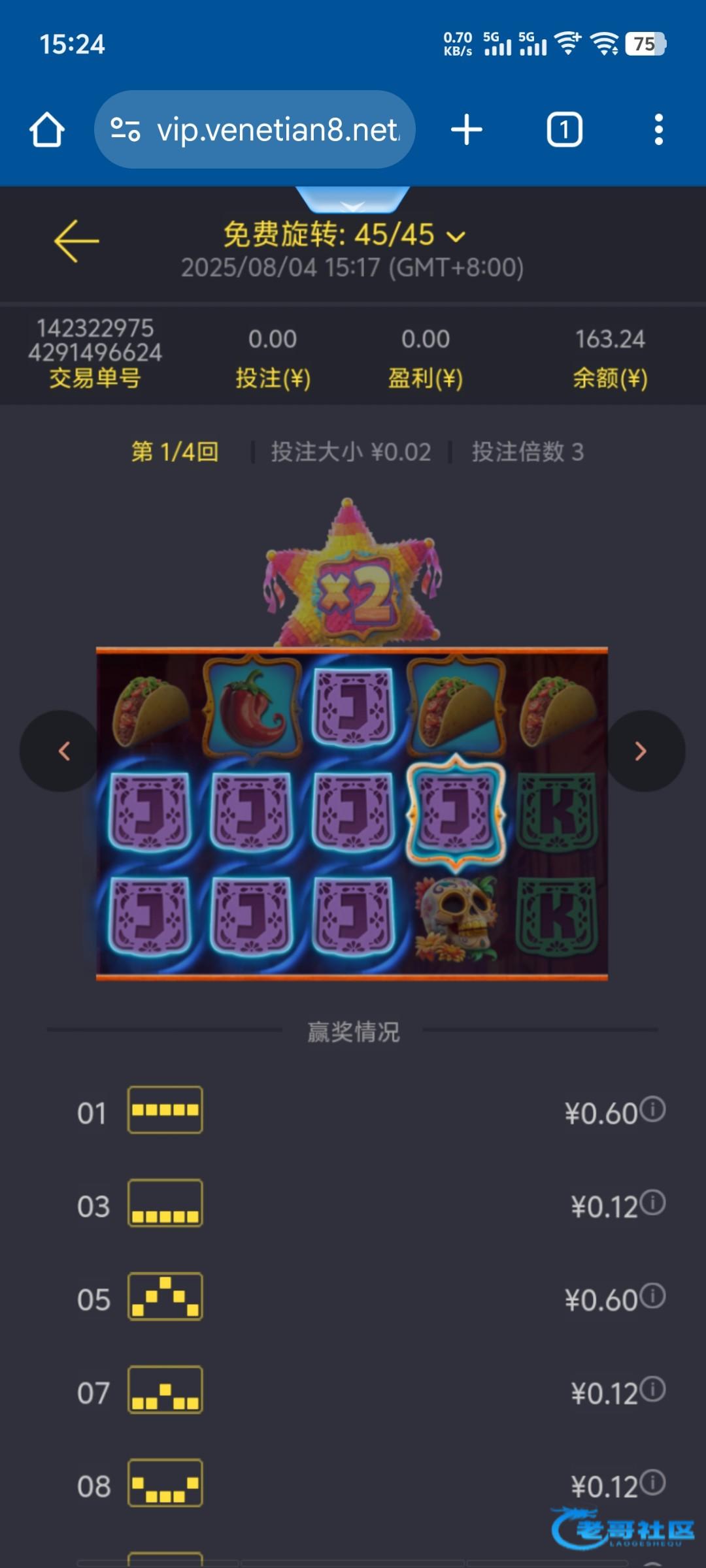View info for payline 05 win
This screenshot has width=706, height=1568.
[652, 1296]
